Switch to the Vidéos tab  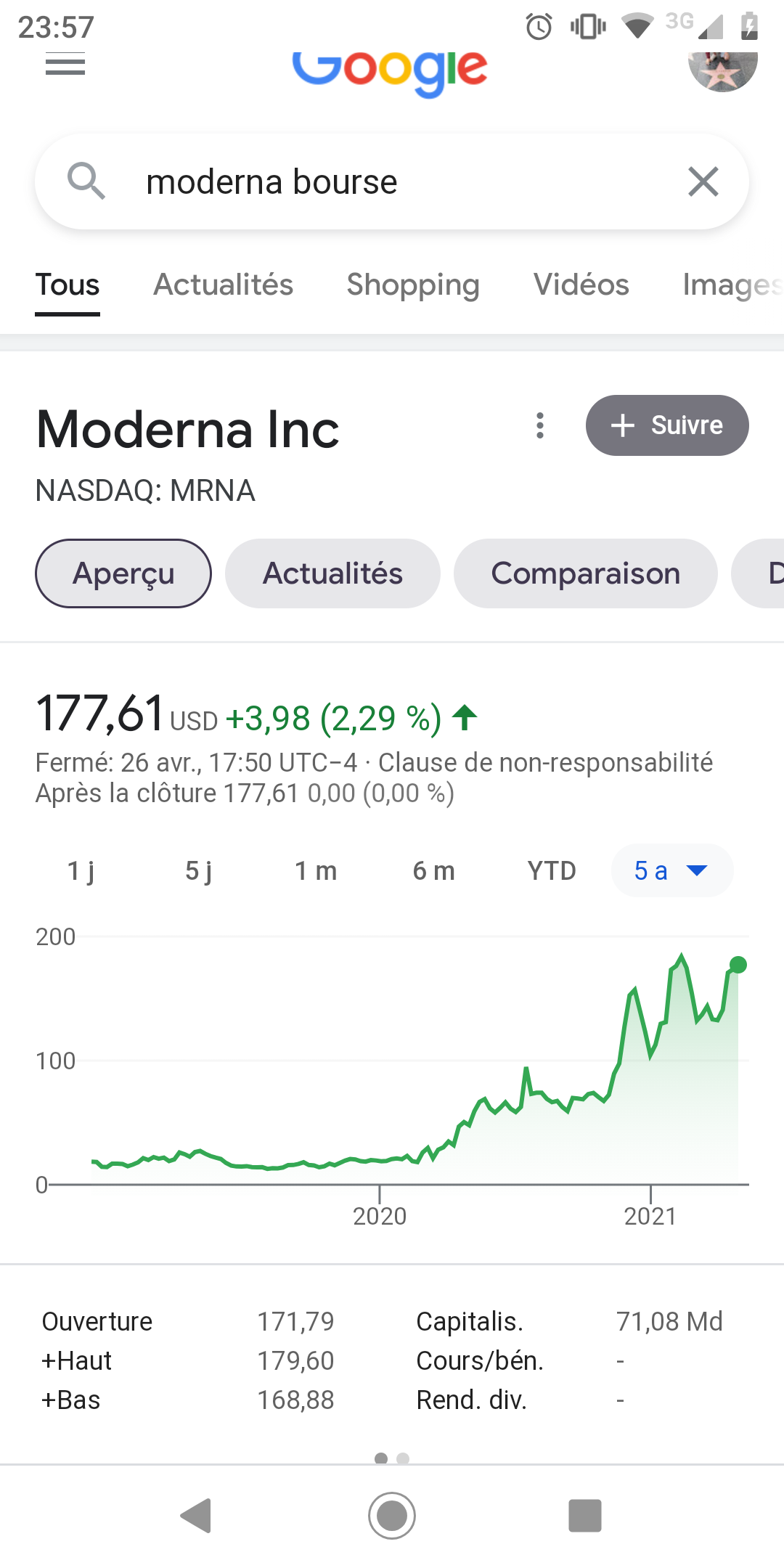pos(581,285)
